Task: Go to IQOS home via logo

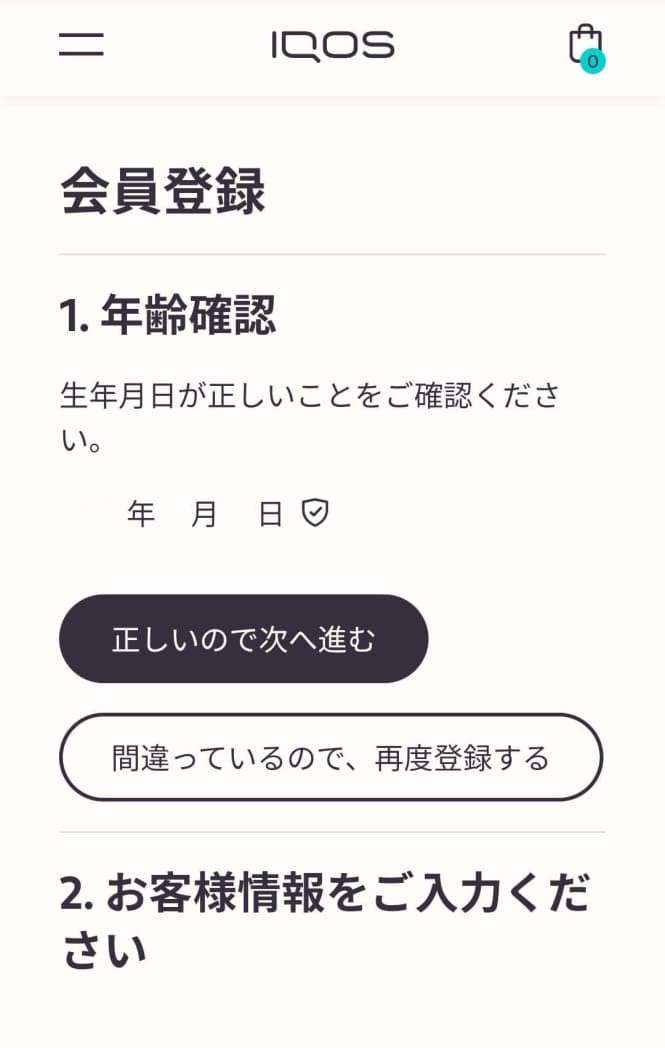Action: pos(333,45)
